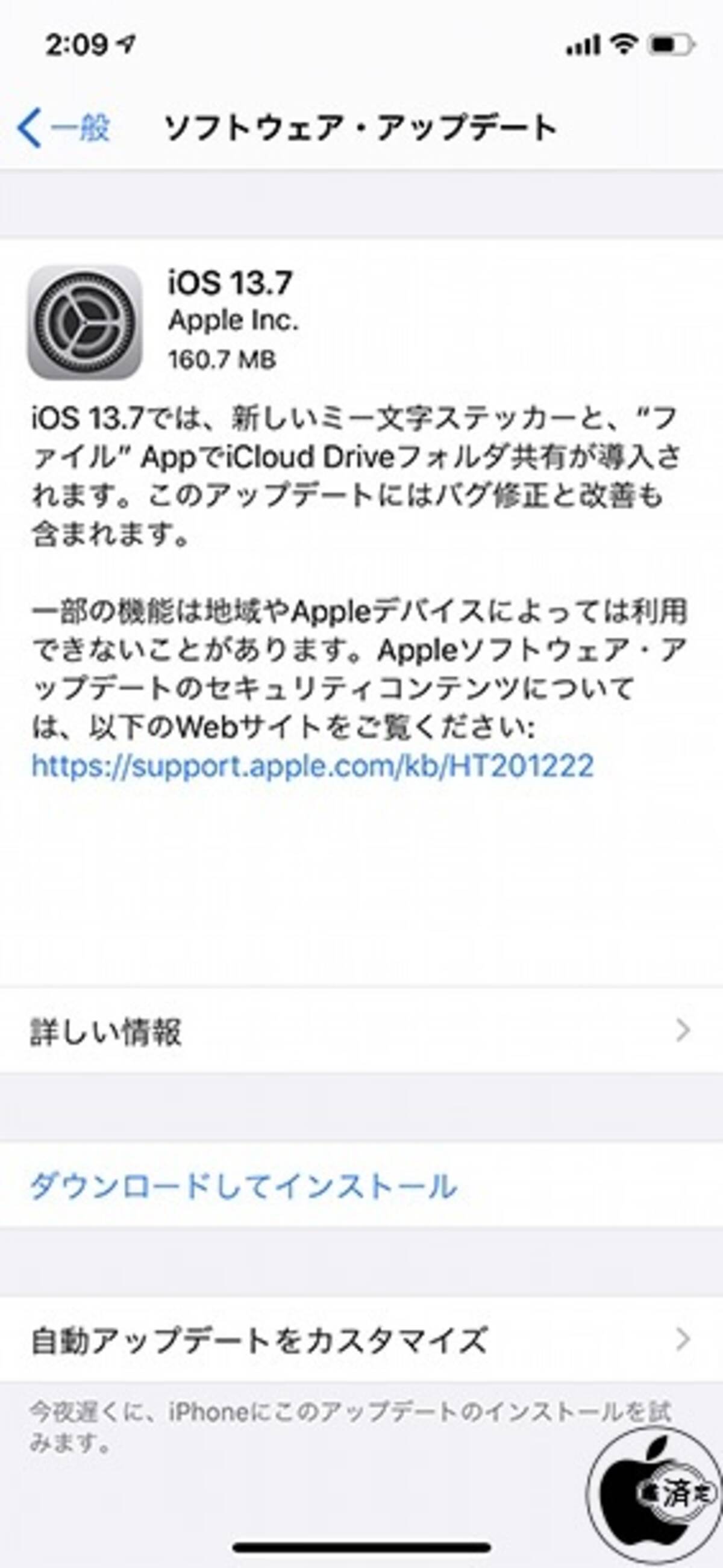Open 自動アップデートをカスタマイズ

click(x=360, y=1340)
